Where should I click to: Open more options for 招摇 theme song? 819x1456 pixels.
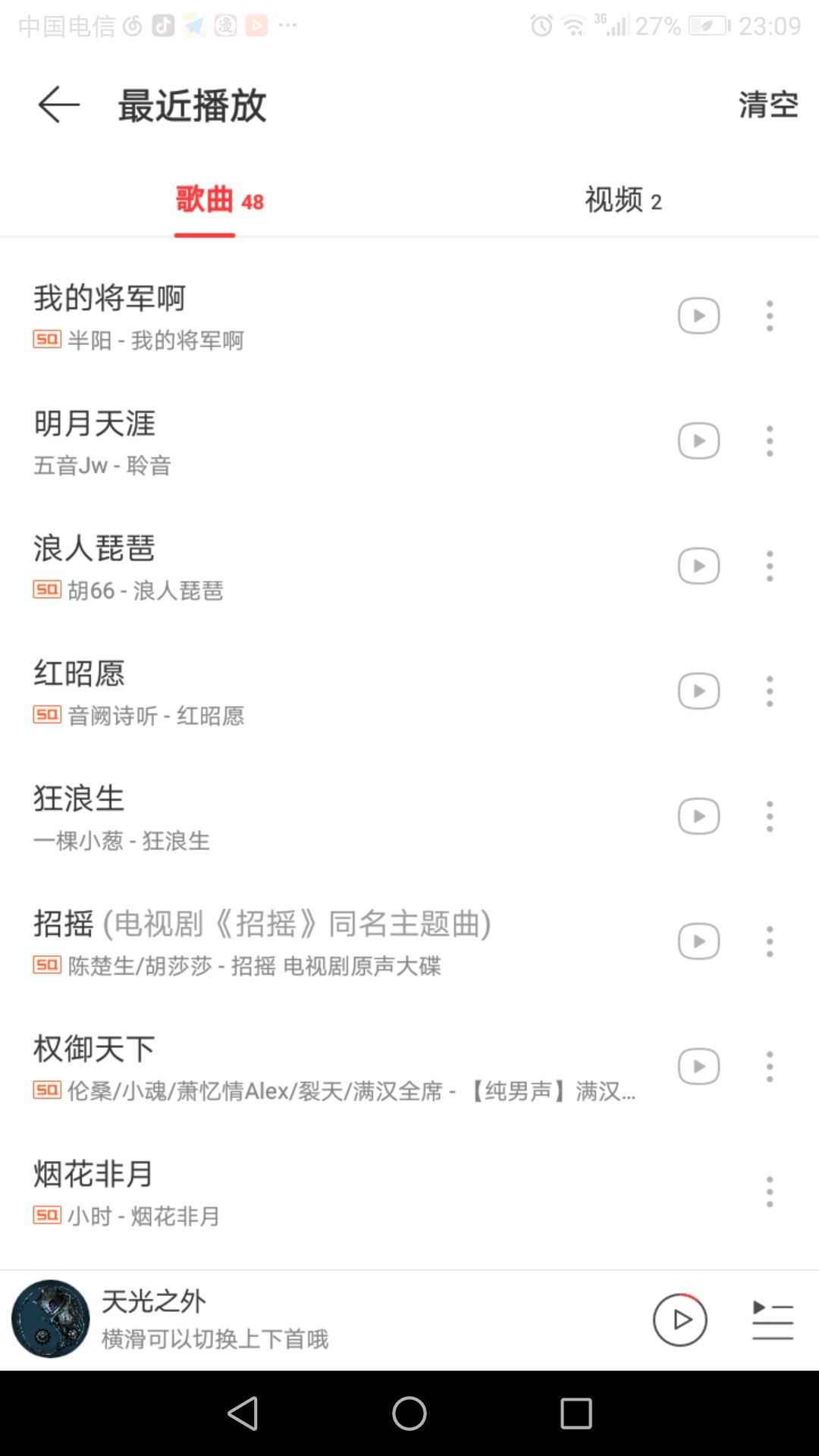pyautogui.click(x=770, y=941)
